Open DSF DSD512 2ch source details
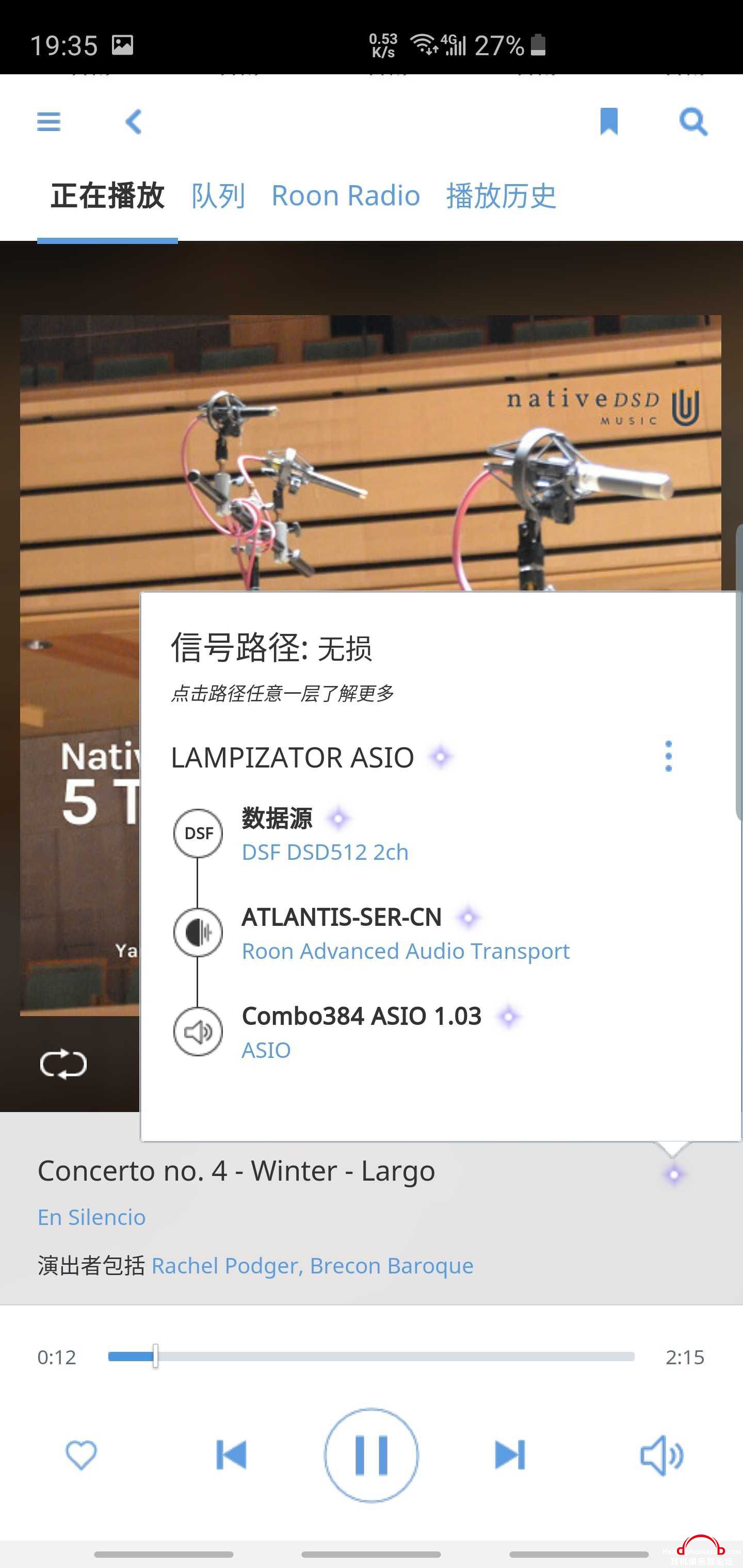 pos(325,852)
